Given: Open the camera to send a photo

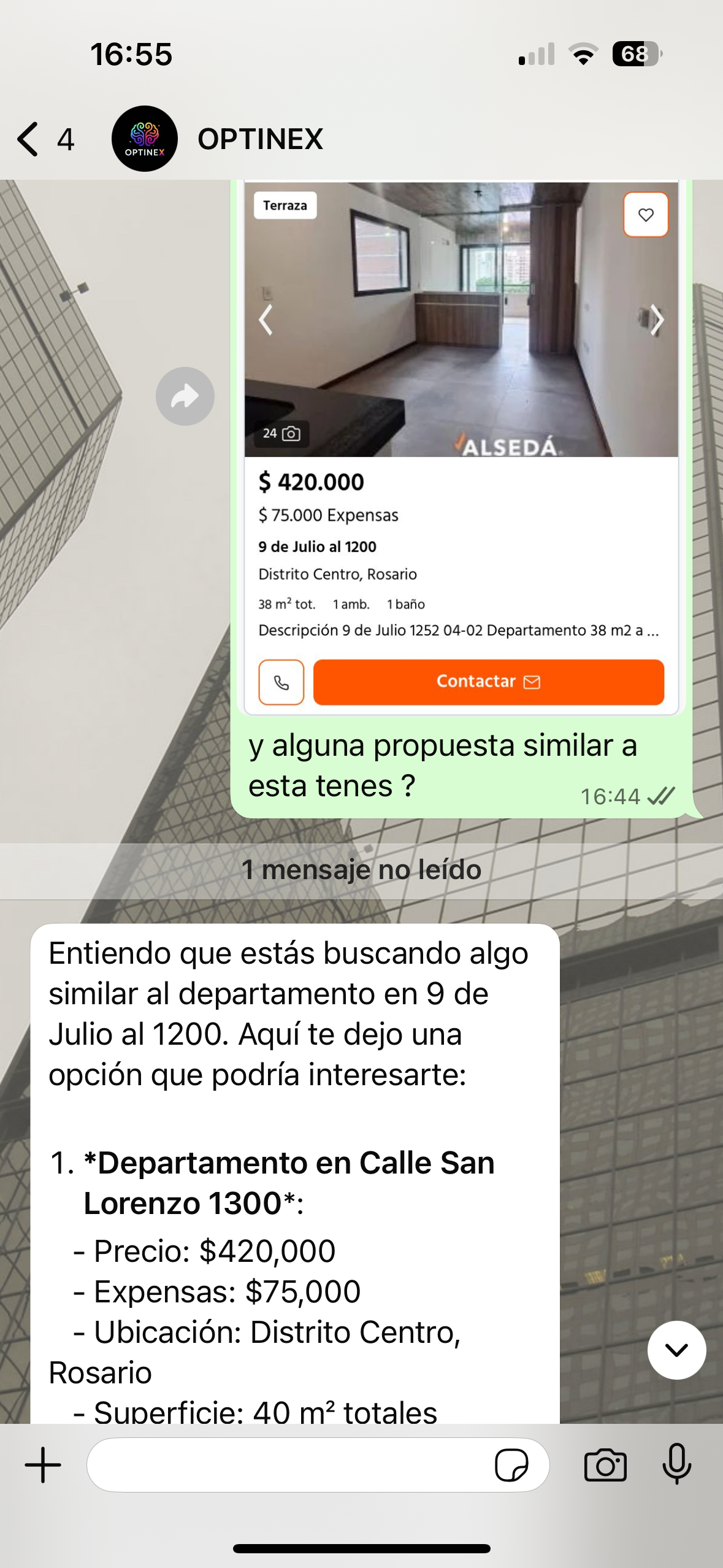Looking at the screenshot, I should point(605,1465).
